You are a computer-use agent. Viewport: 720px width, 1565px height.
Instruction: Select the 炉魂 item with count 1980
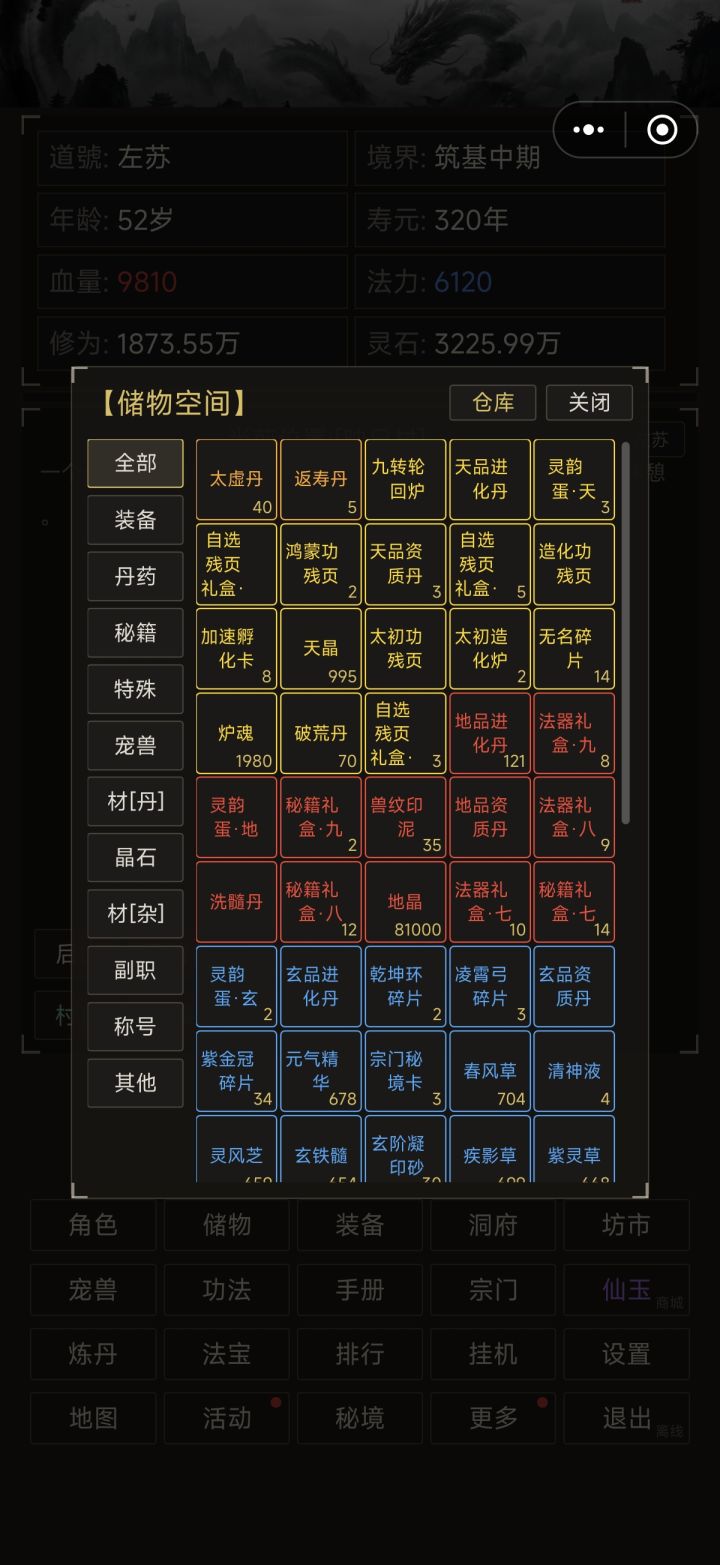[235, 734]
